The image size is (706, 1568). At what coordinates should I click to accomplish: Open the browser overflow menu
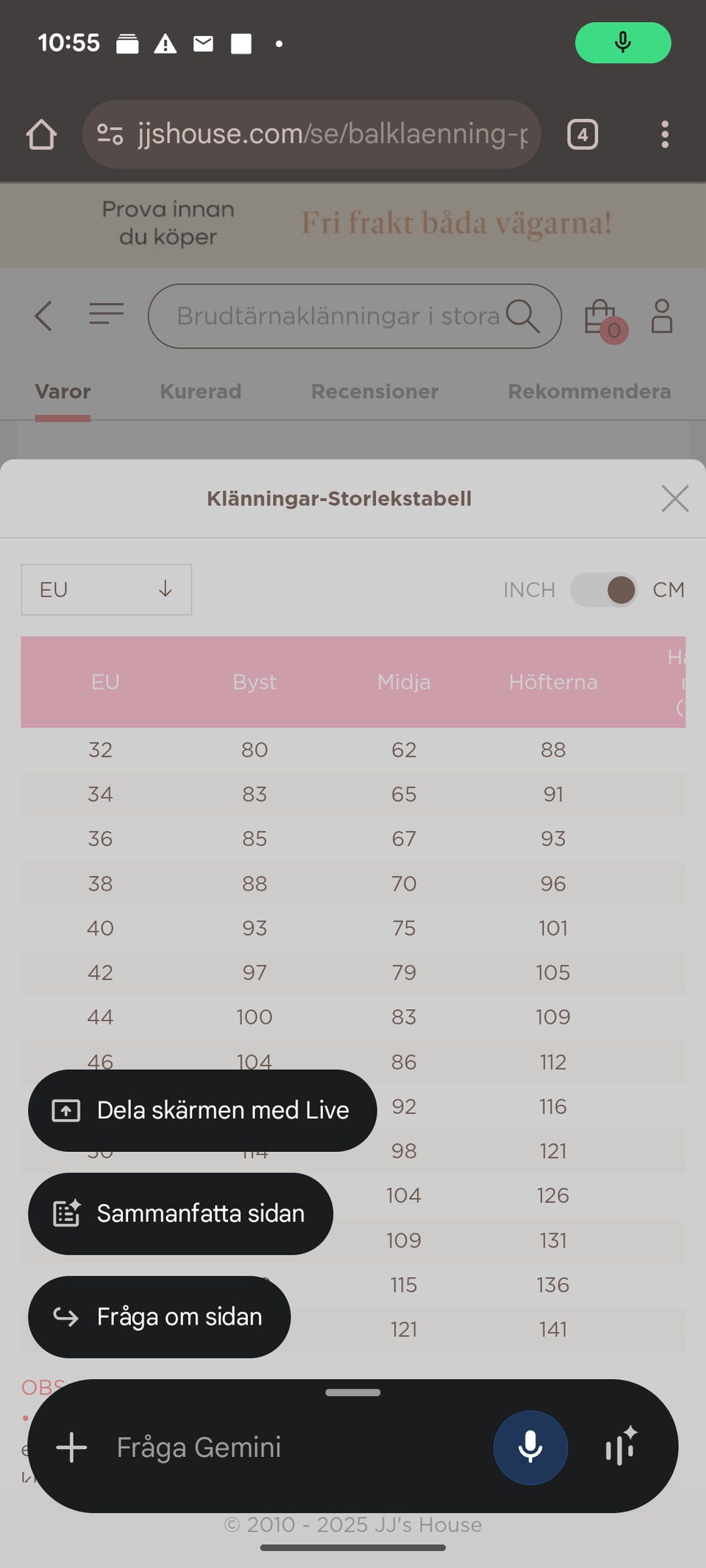click(665, 135)
